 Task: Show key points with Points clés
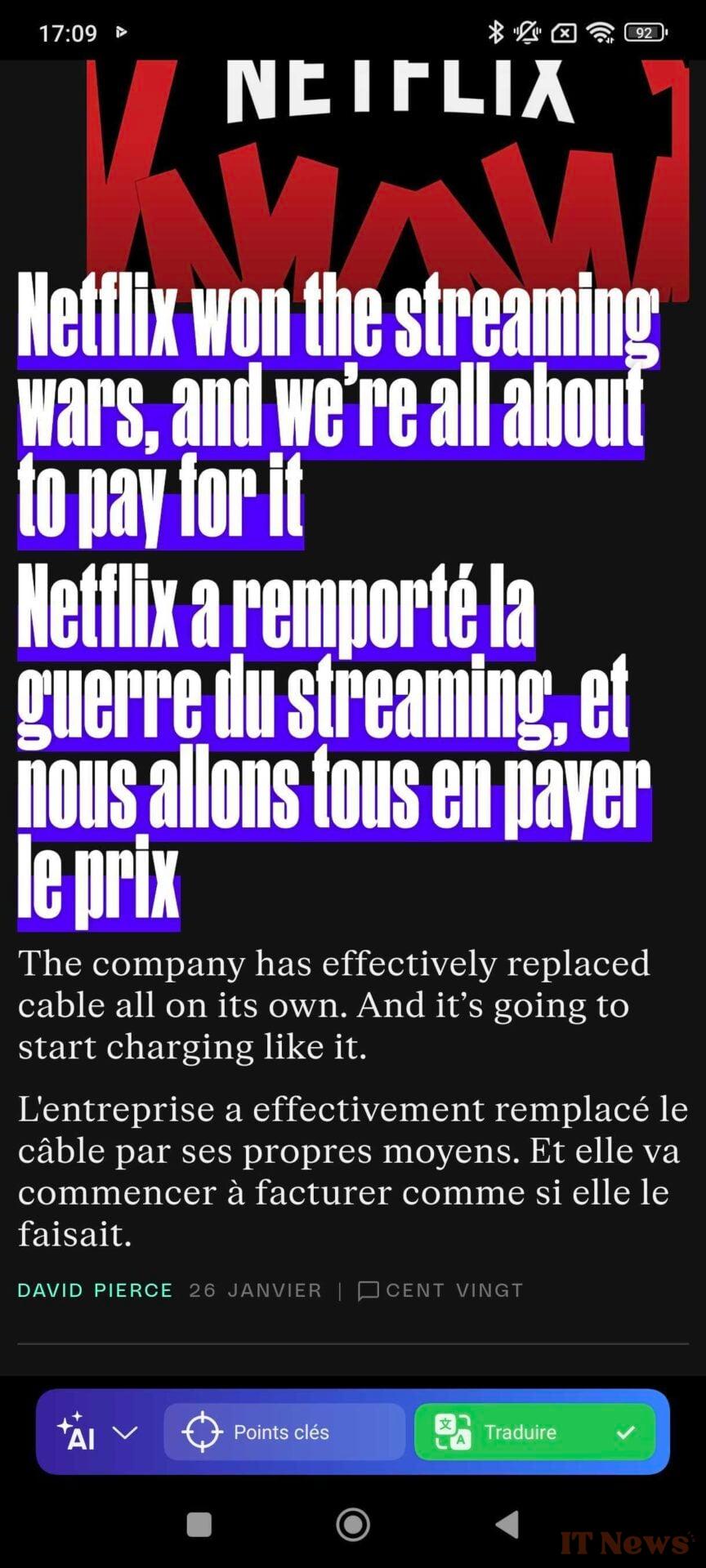284,1432
